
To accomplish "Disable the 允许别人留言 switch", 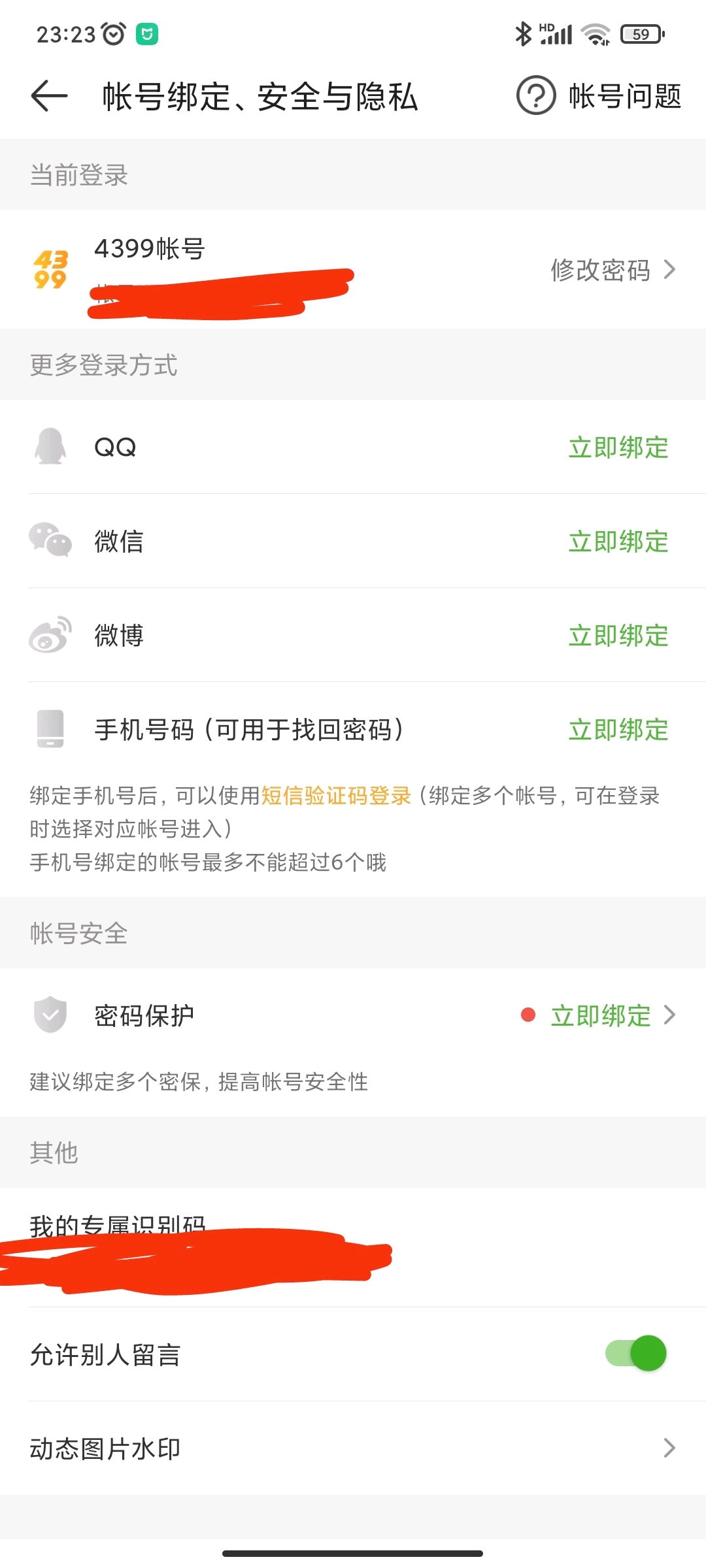I will [x=635, y=1353].
